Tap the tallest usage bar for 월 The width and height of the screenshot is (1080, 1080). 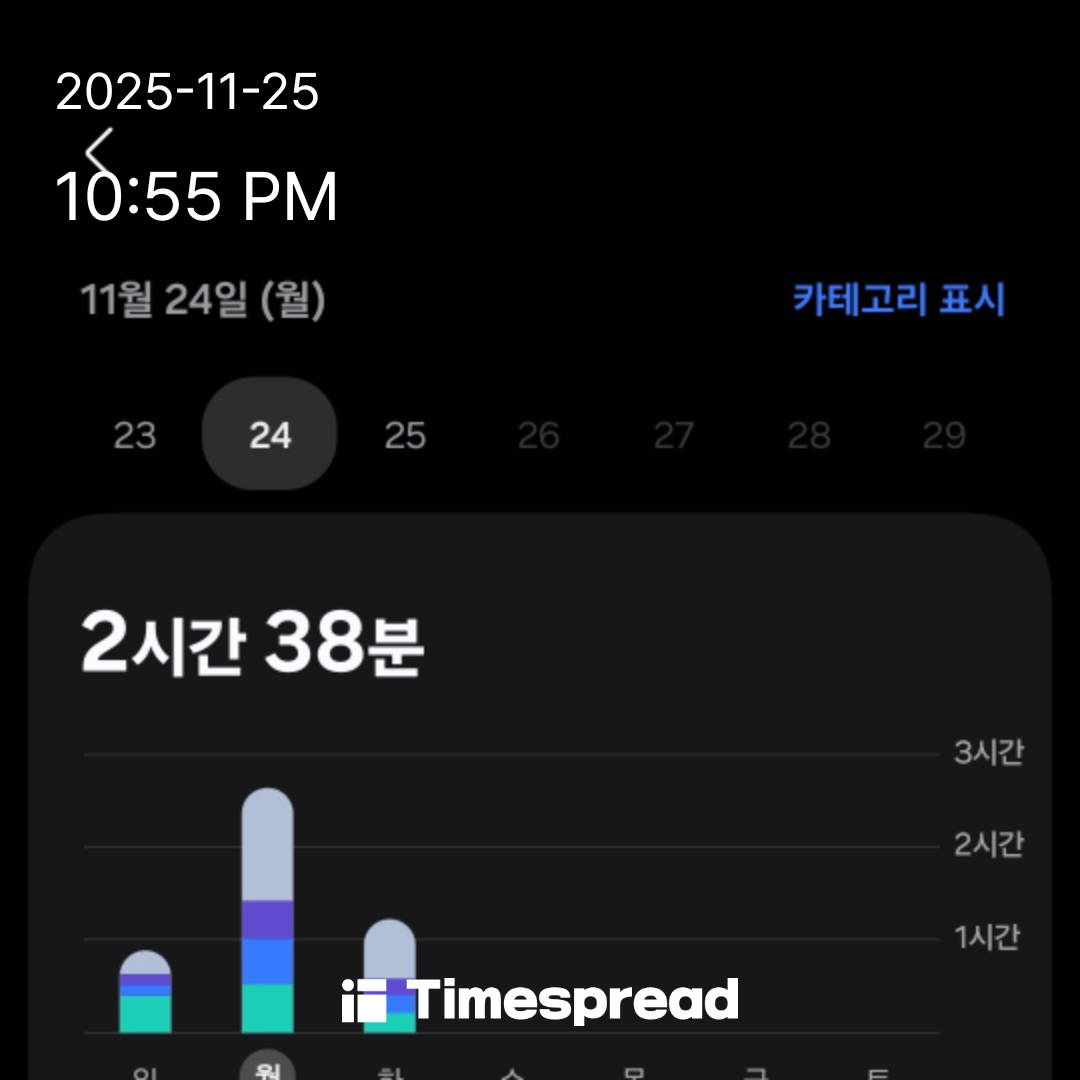click(268, 910)
